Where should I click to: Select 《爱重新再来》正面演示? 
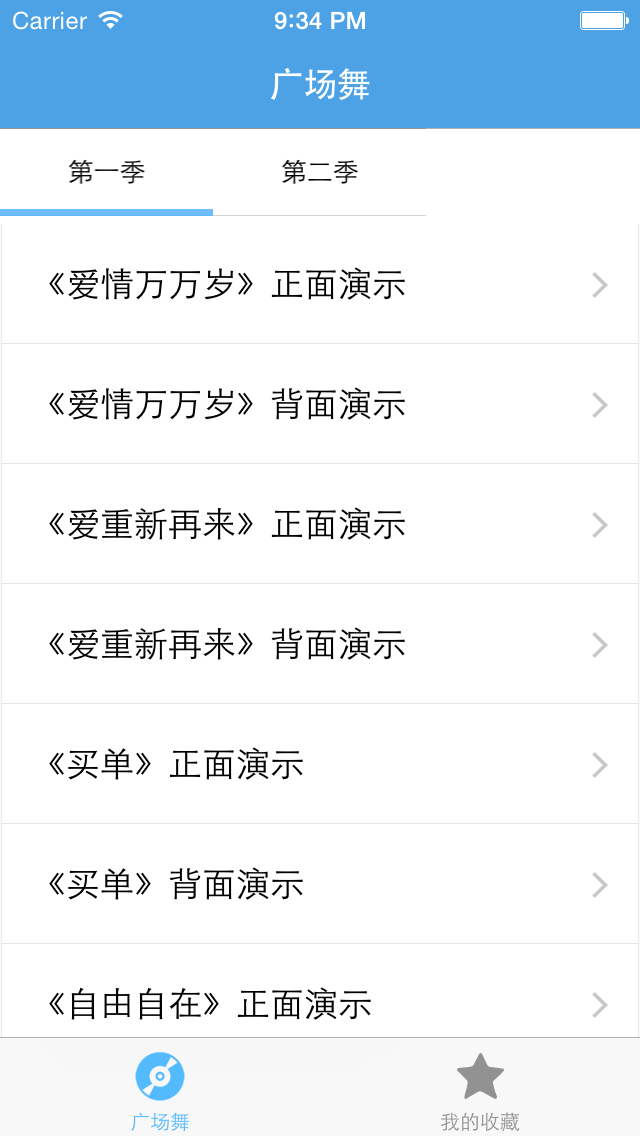(x=320, y=525)
